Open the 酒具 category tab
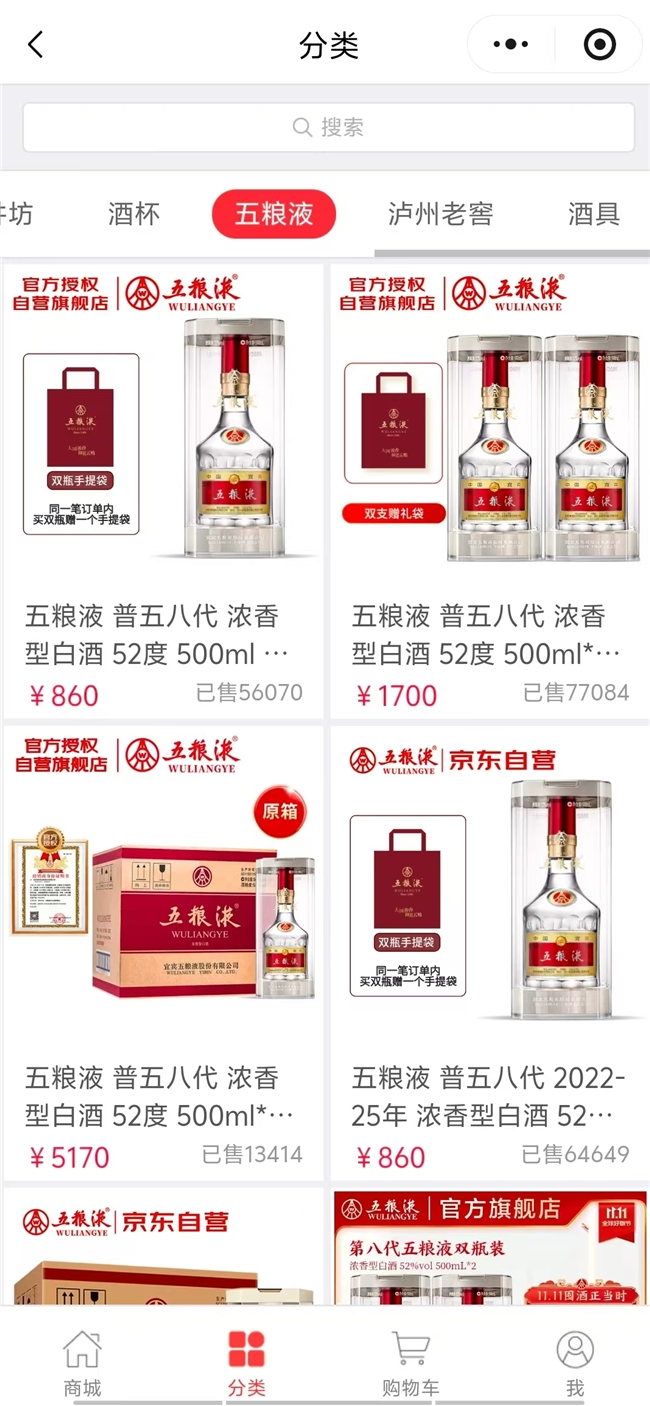Viewport: 650px width, 1406px height. coord(594,214)
